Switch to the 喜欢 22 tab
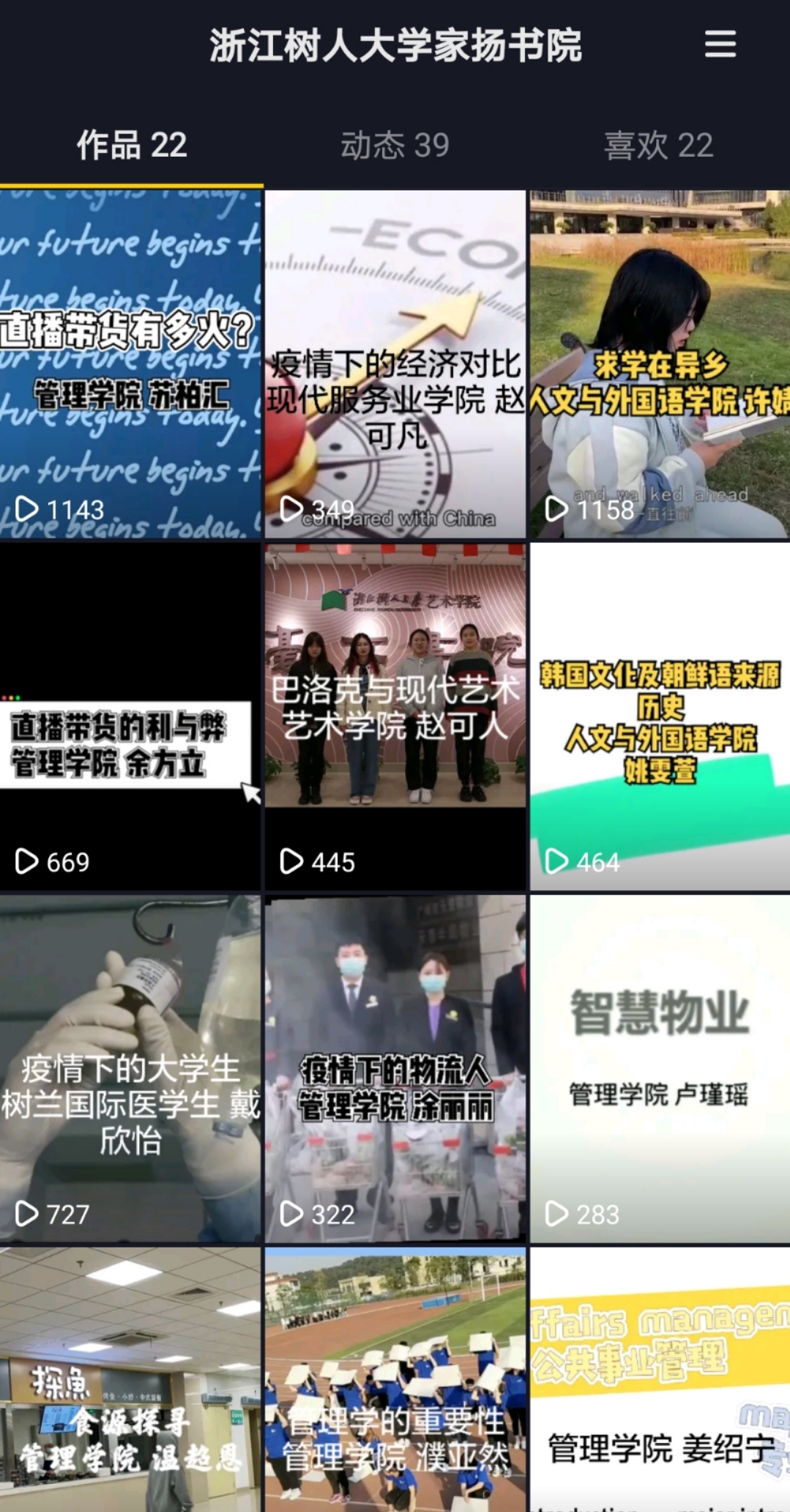Screen dimensions: 790x1512 click(657, 145)
